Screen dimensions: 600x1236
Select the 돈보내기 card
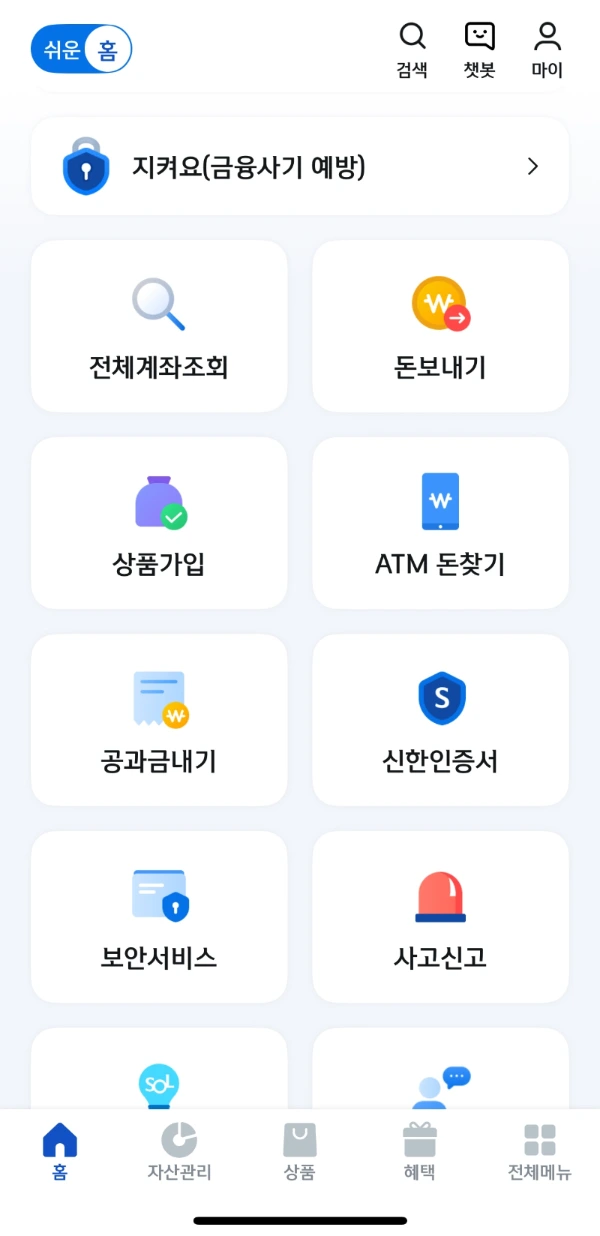coord(441,326)
